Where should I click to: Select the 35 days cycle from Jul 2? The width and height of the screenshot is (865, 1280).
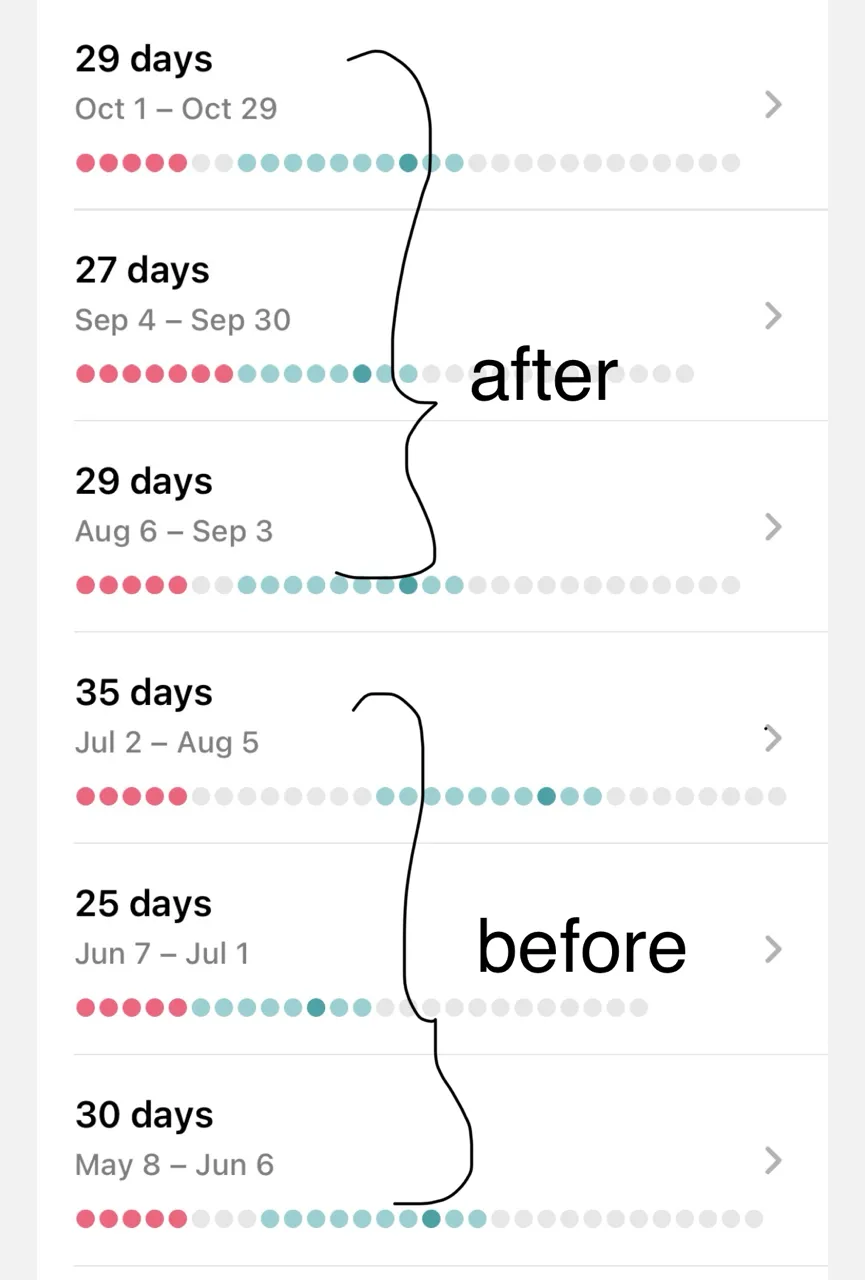coord(772,738)
